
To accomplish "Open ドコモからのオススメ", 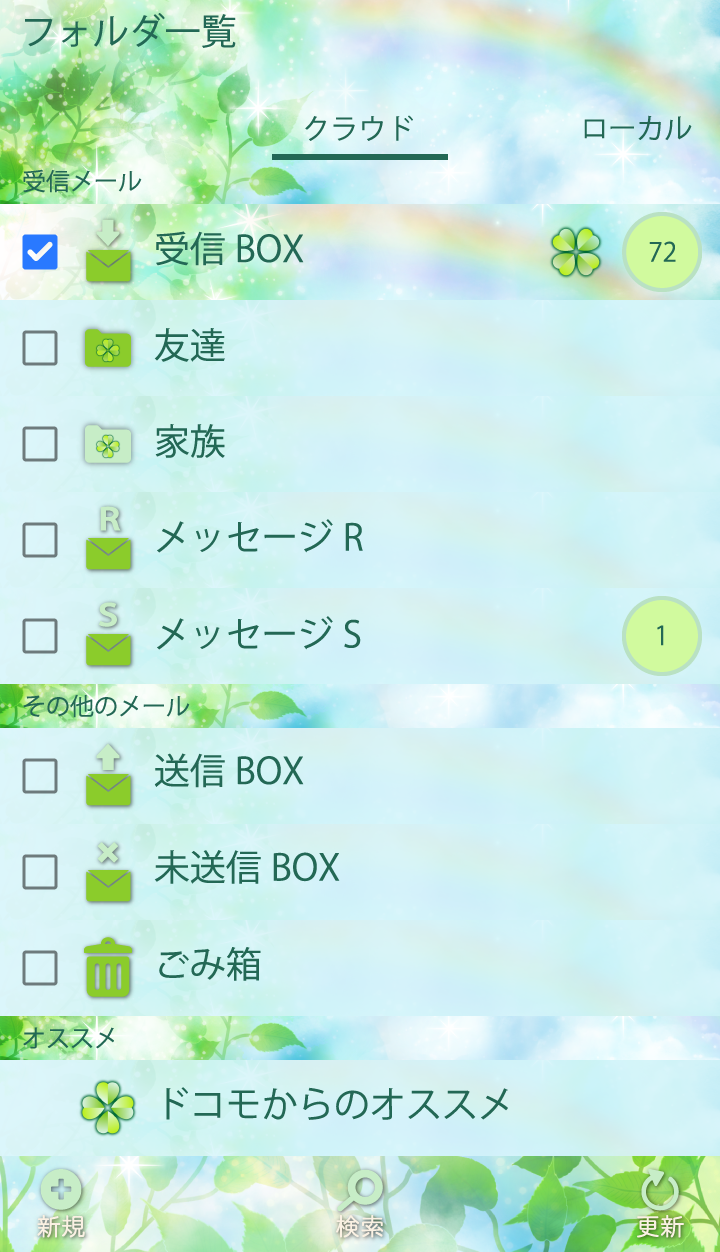I will (334, 1105).
